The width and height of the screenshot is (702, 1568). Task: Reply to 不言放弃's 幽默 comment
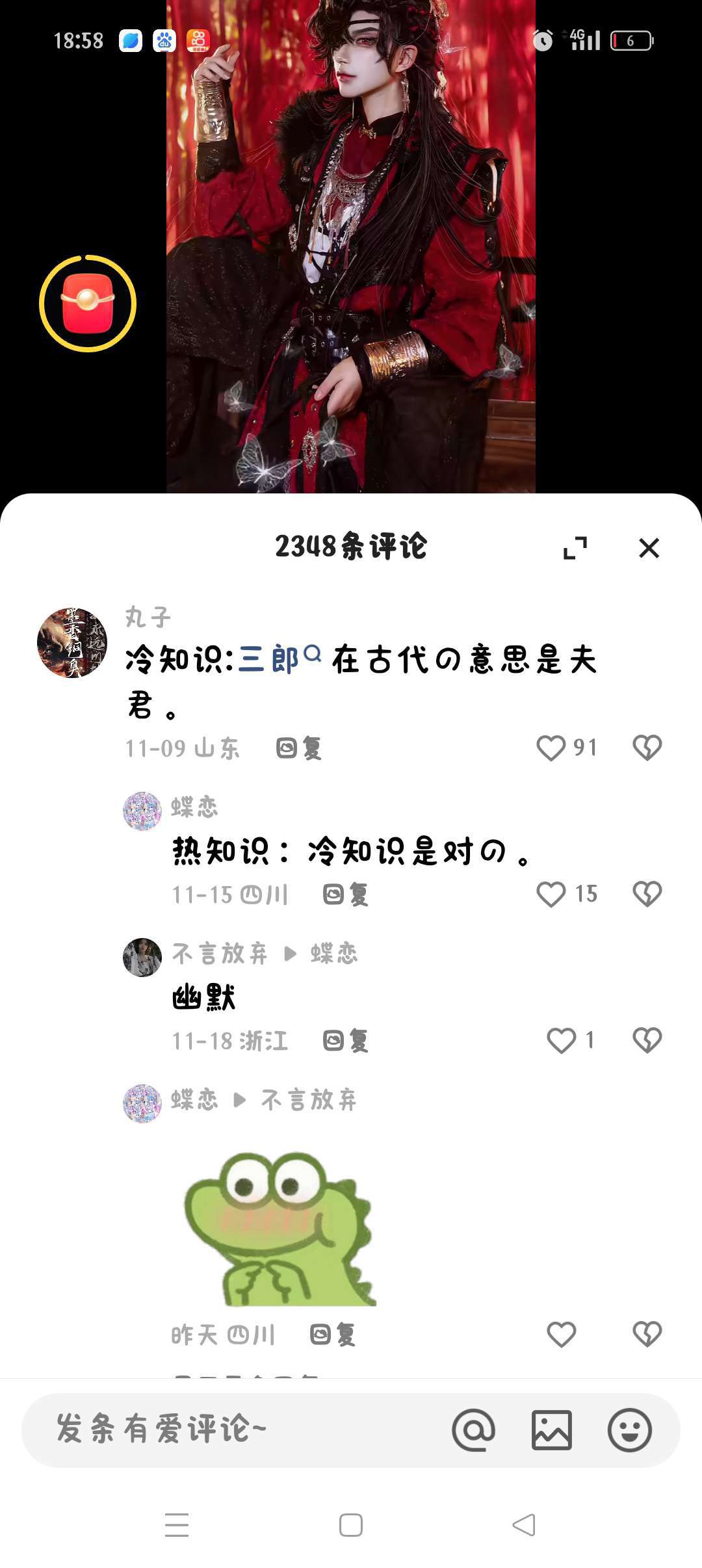pyautogui.click(x=346, y=1041)
